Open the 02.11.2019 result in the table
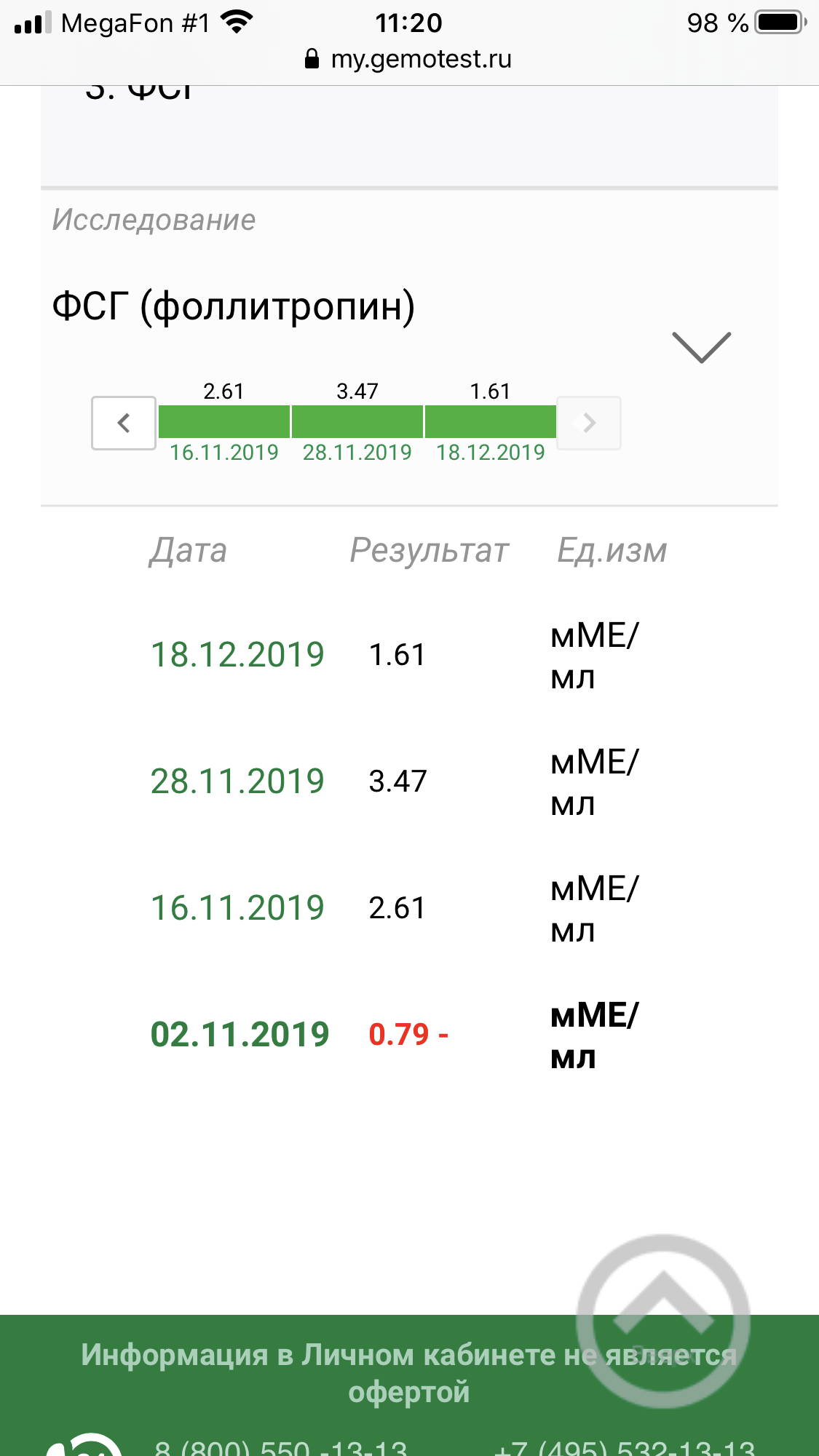Screen dimensions: 819x1456 pyautogui.click(x=240, y=1035)
